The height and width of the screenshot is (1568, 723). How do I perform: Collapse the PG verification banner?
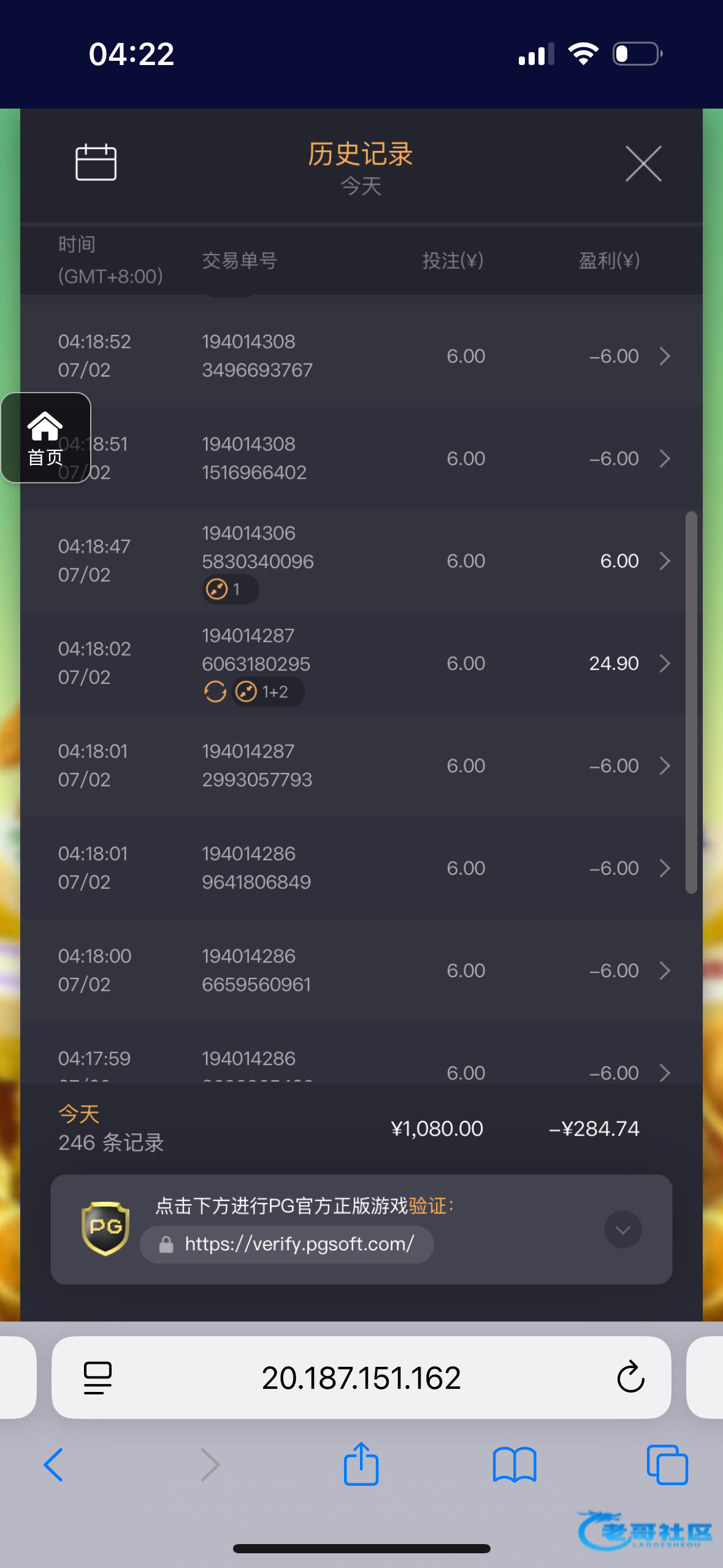(623, 1229)
